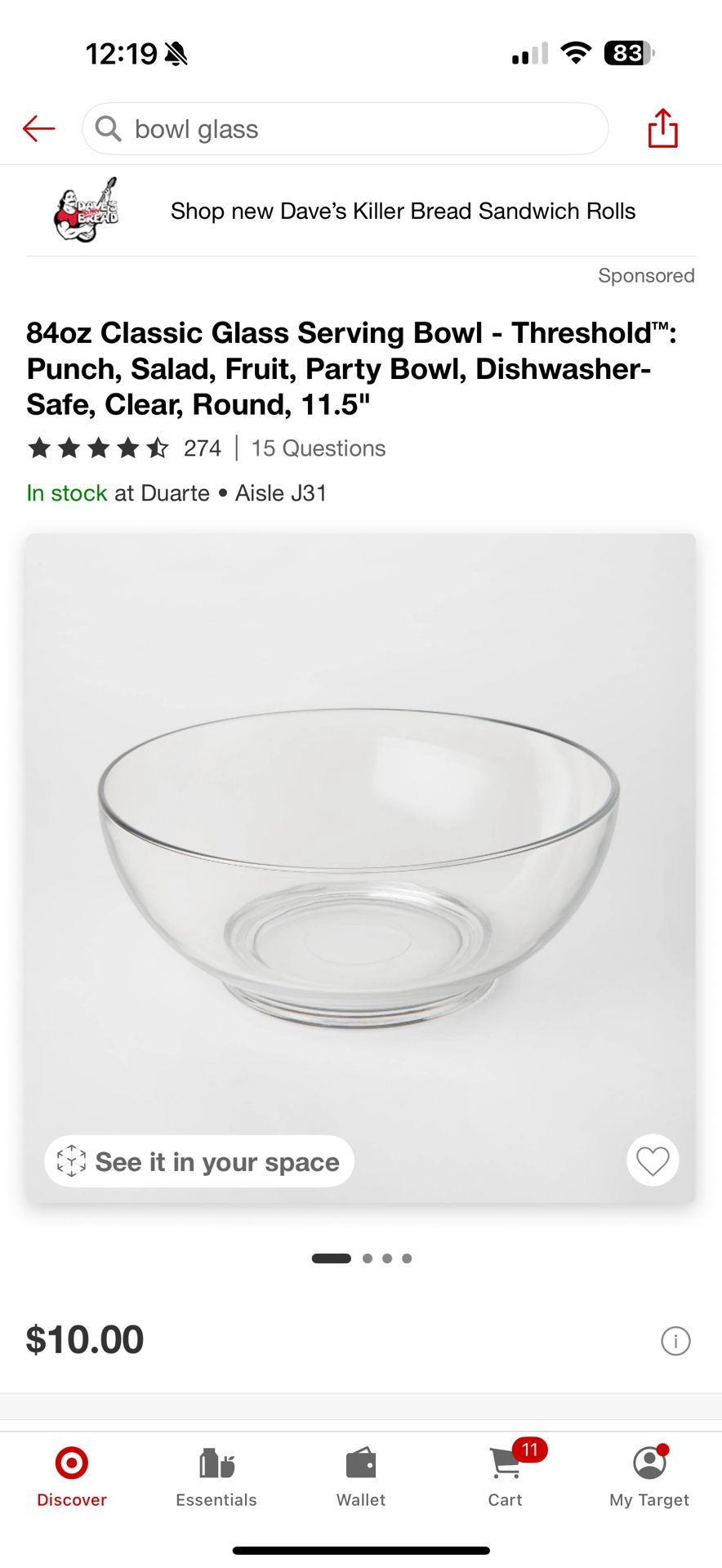Open the Wallet tab
The height and width of the screenshot is (1568, 722).
coord(361,1477)
